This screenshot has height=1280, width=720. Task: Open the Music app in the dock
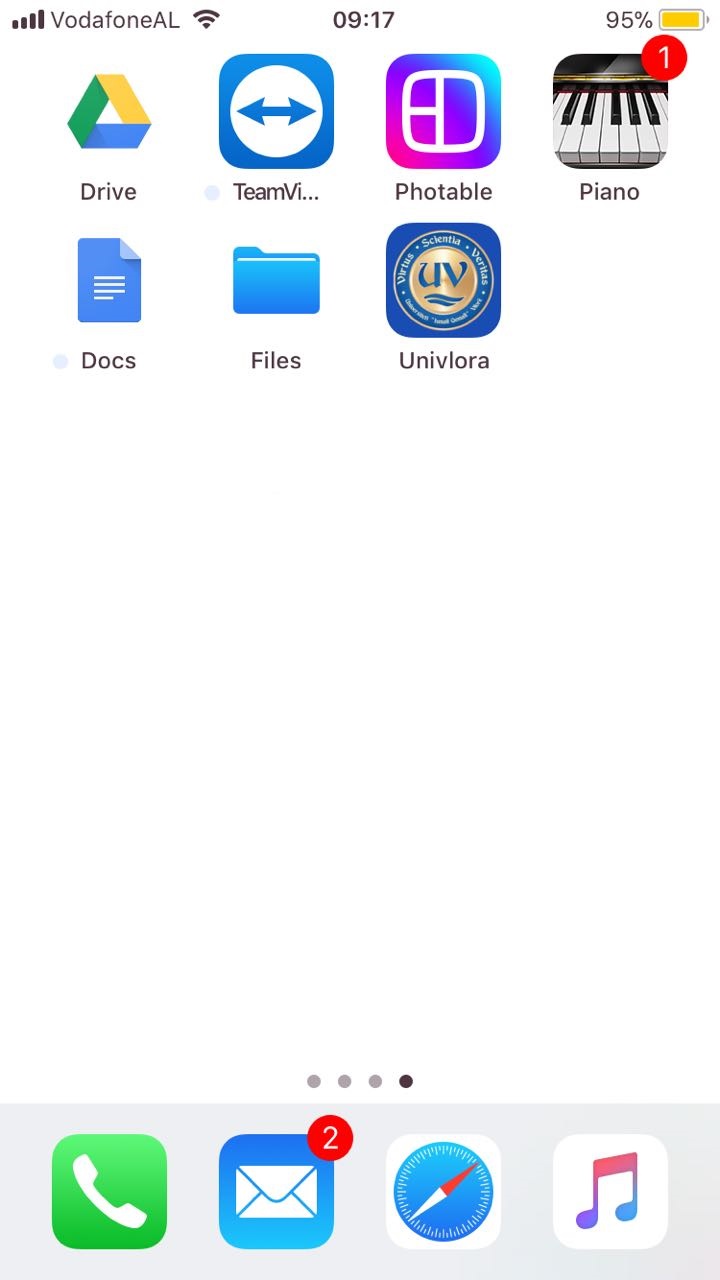pos(610,1192)
